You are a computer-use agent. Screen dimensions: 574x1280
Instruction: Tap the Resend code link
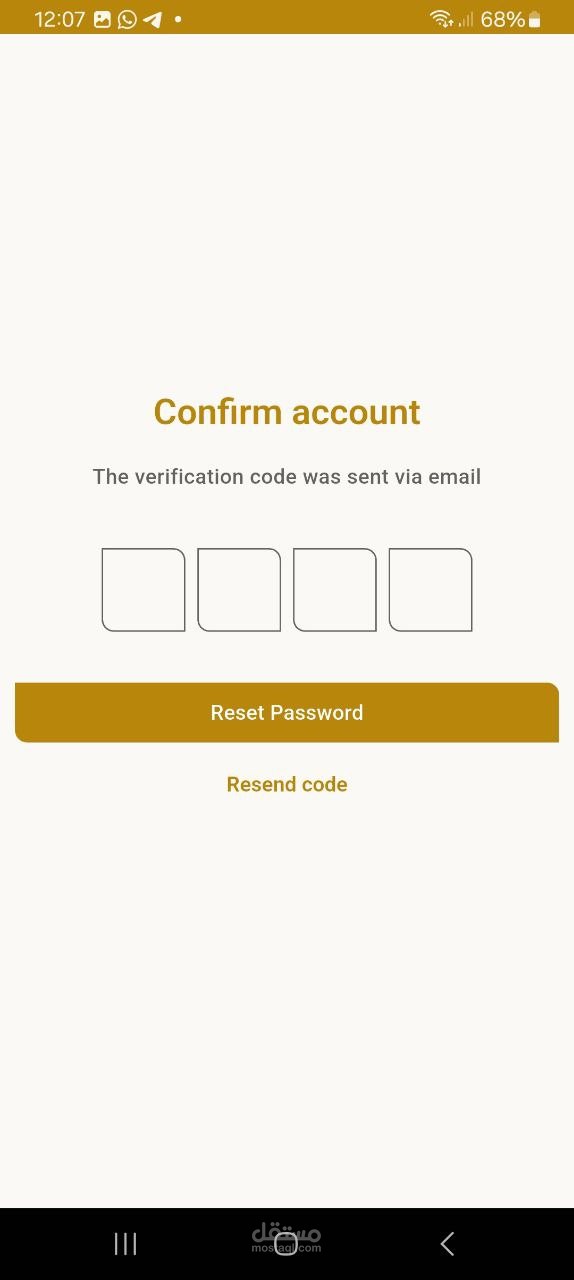point(287,785)
